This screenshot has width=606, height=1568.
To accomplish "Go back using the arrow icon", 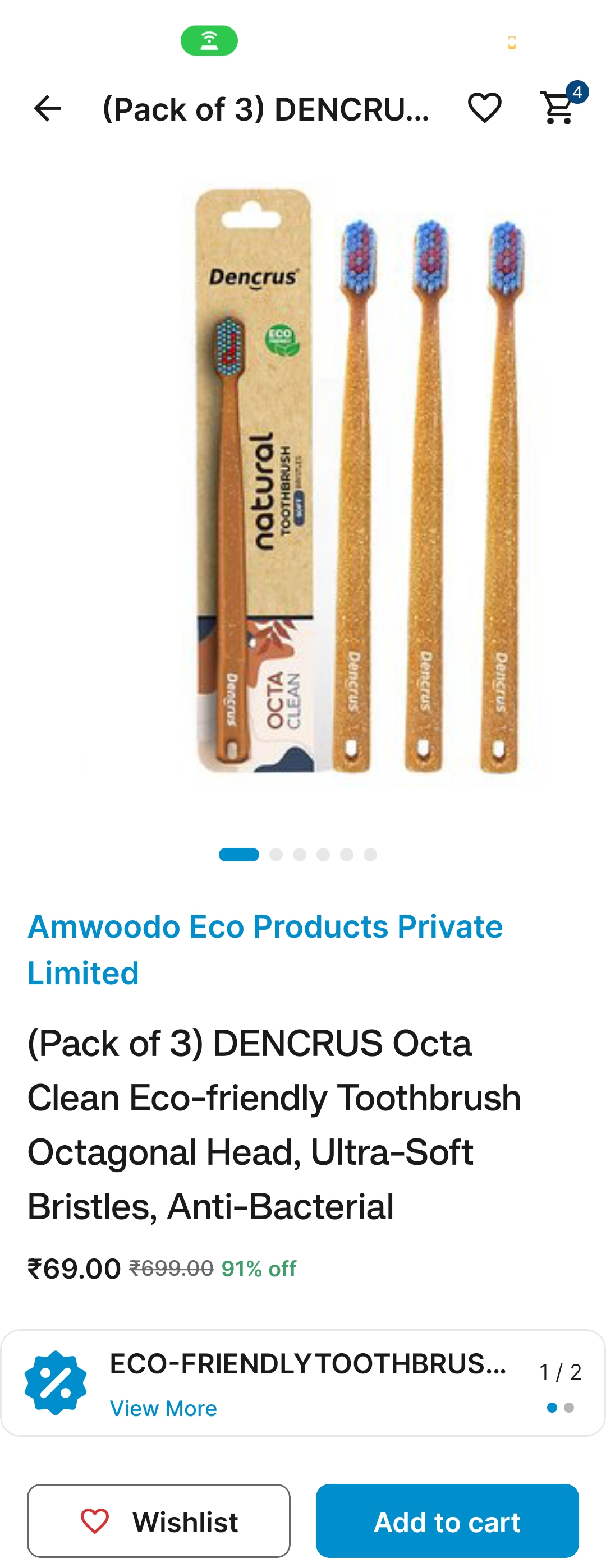I will 47,109.
